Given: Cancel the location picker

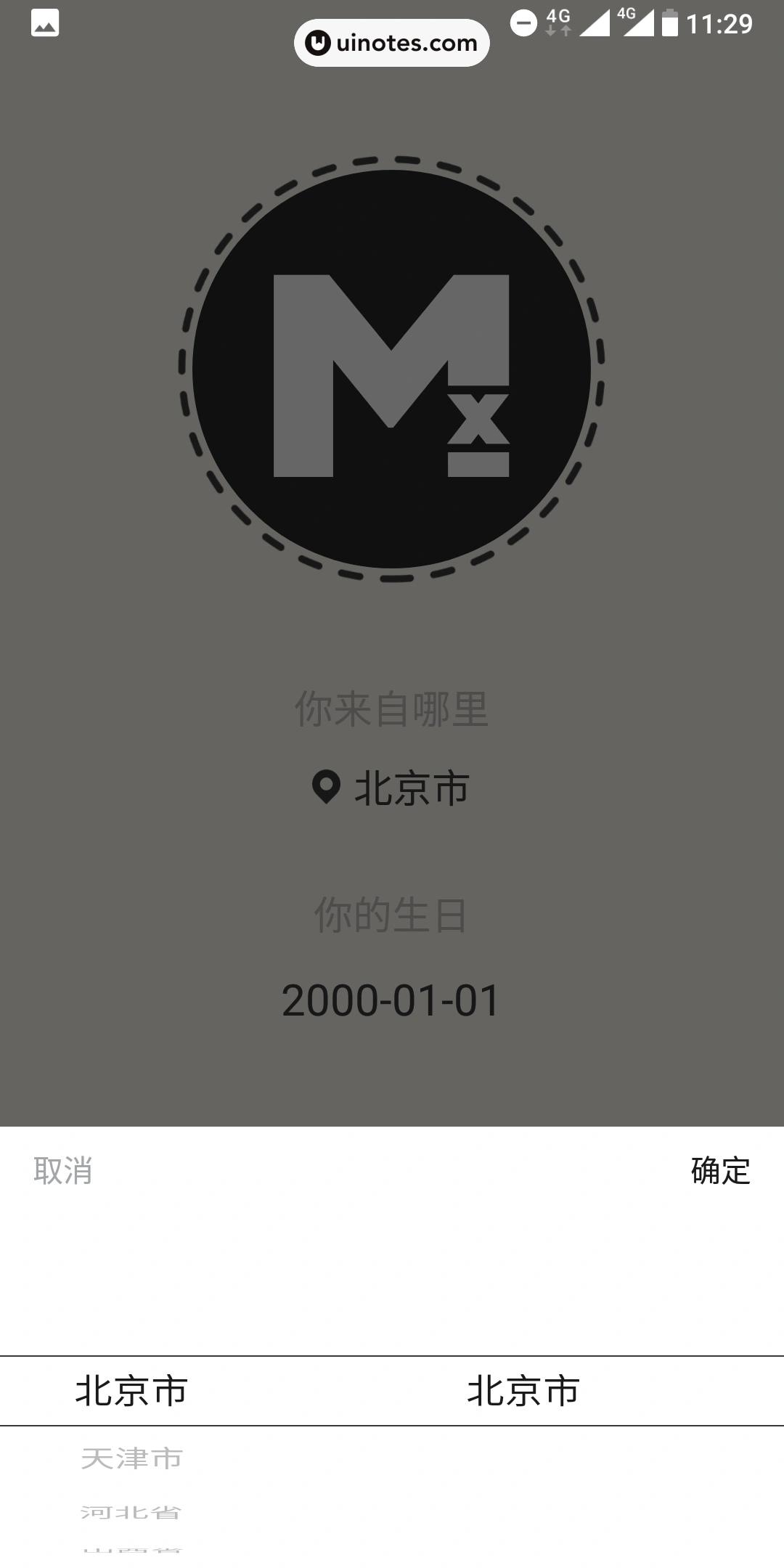Looking at the screenshot, I should coord(63,1171).
